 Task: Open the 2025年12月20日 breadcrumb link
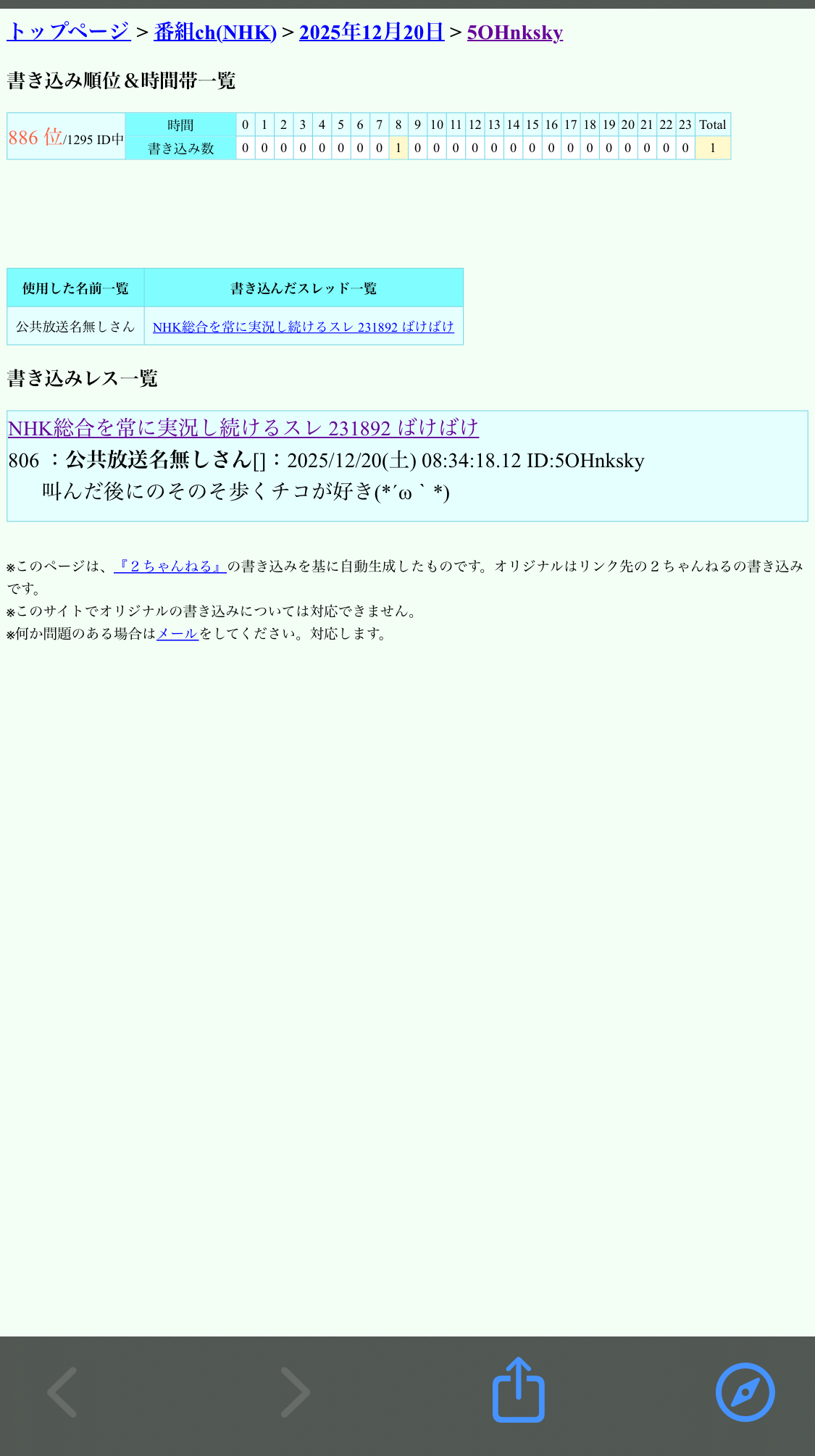pos(372,32)
